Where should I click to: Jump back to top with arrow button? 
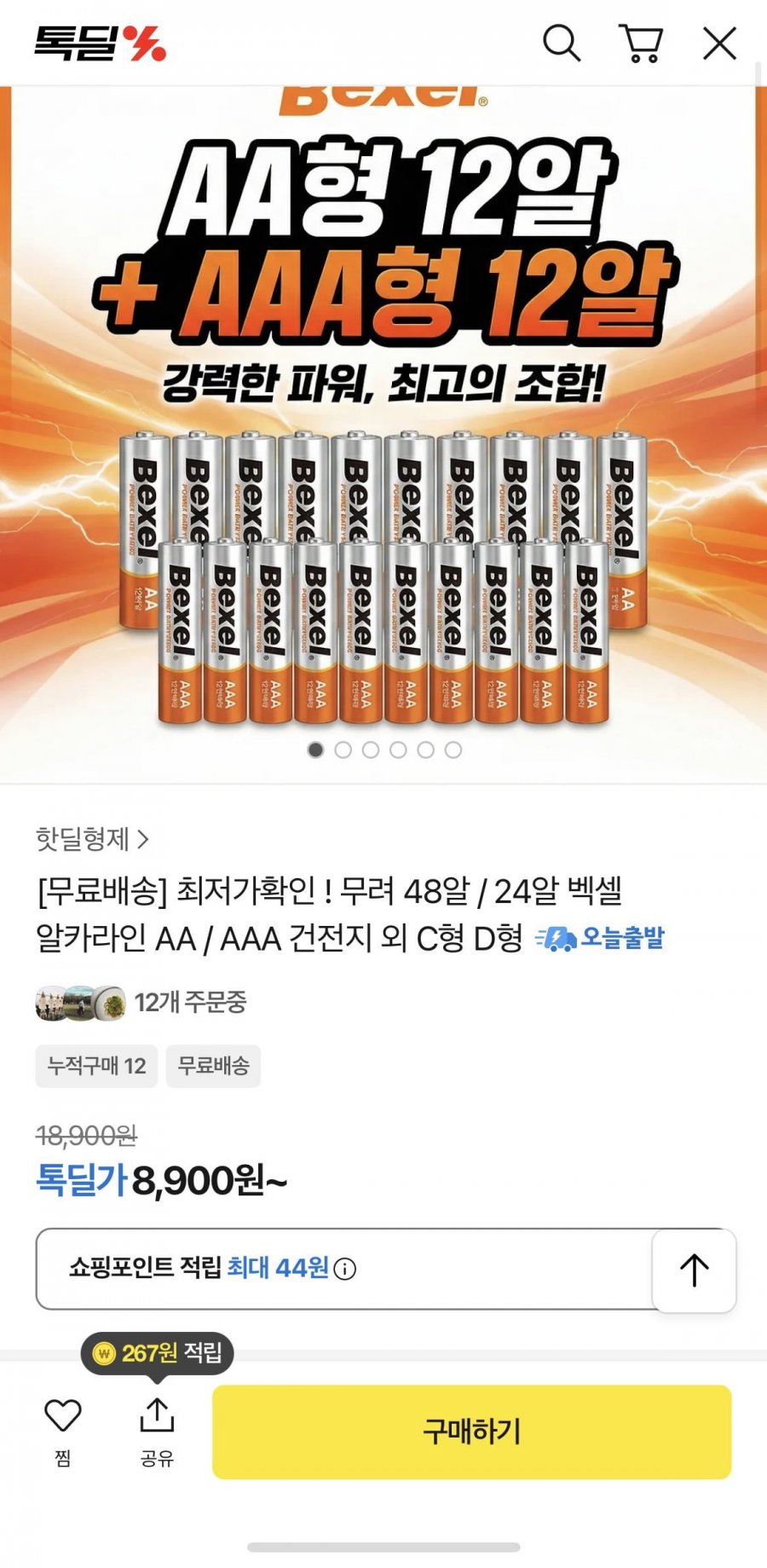click(694, 1270)
